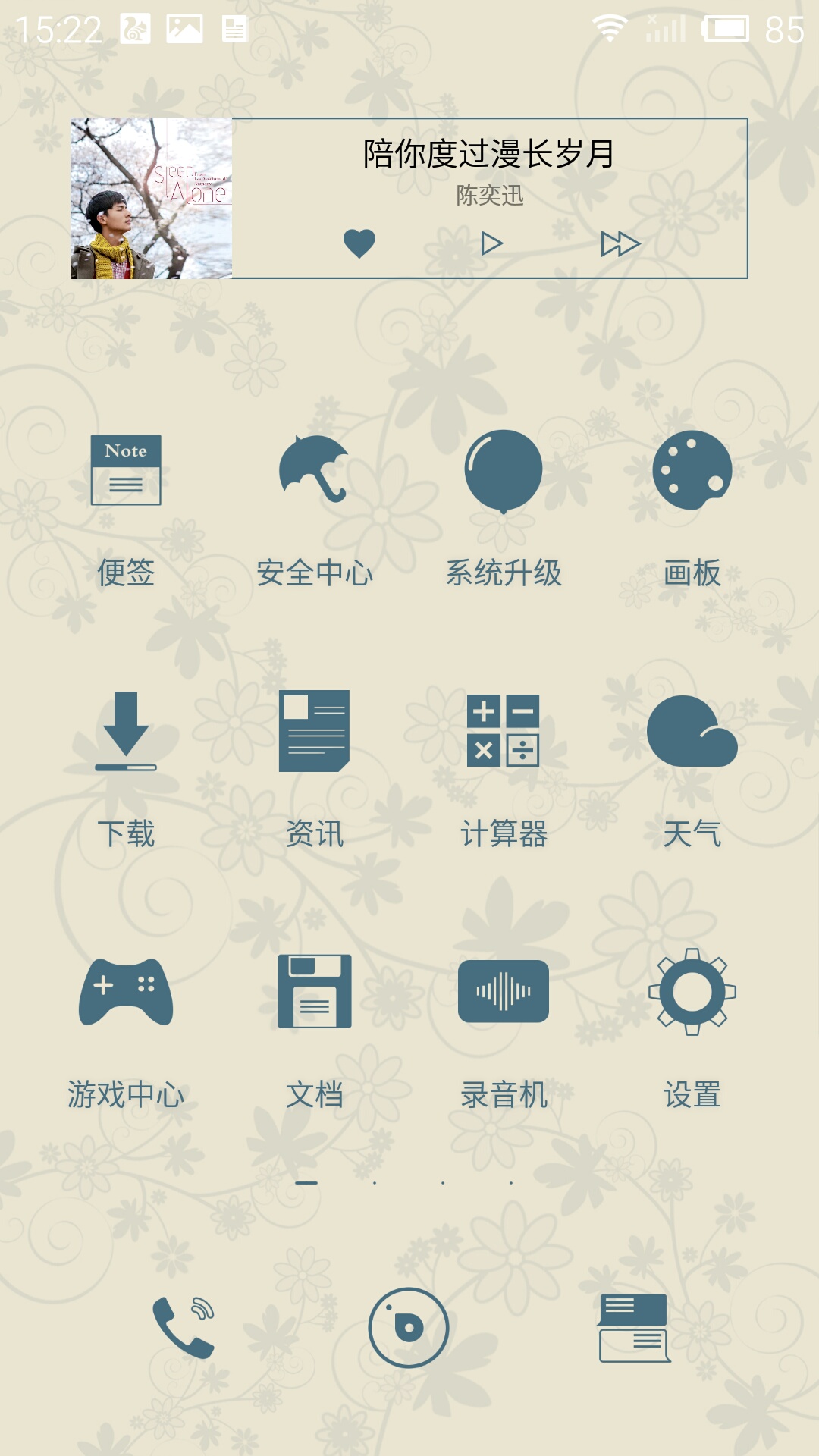Screen dimensions: 819x1456
Task: Open the 画板 drawing board app
Action: (692, 470)
